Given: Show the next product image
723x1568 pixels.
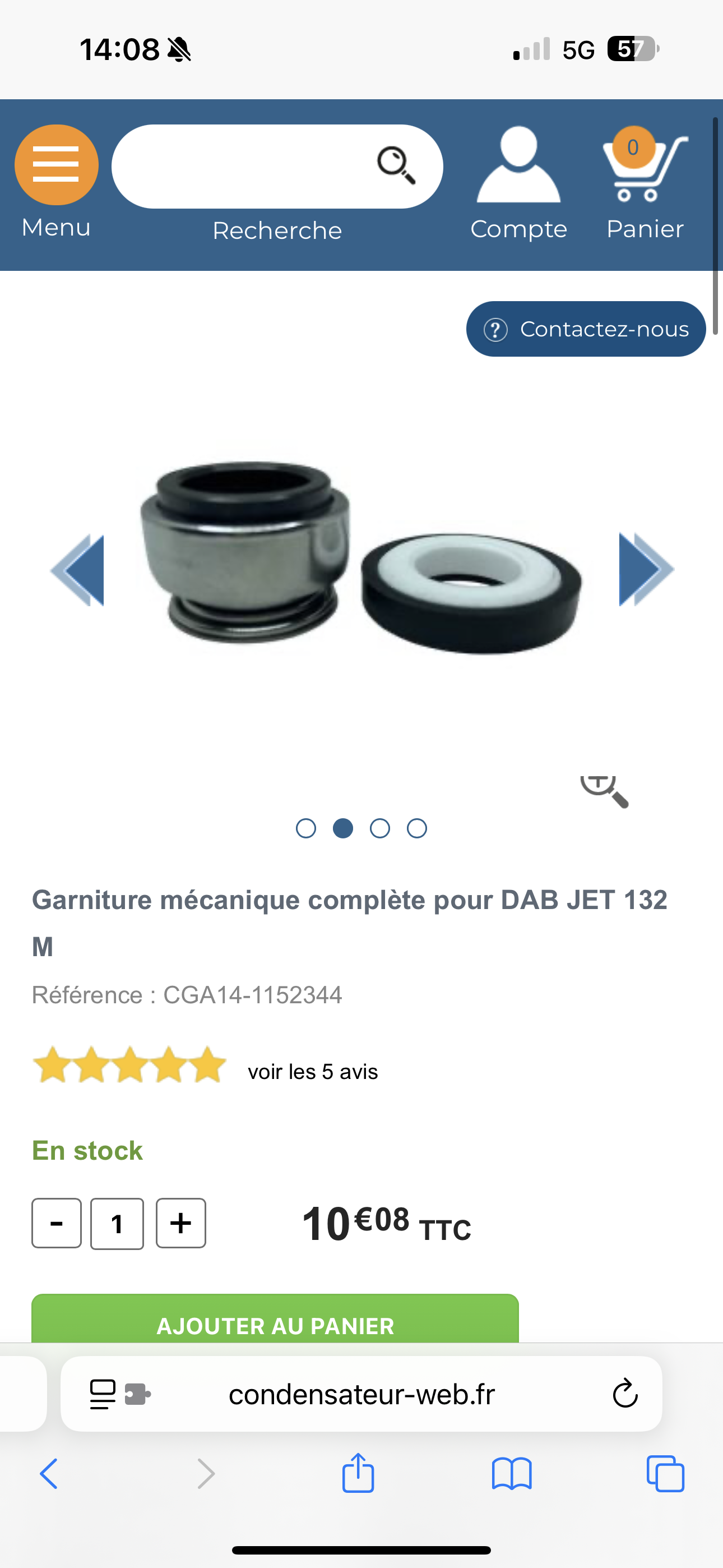Looking at the screenshot, I should point(645,570).
